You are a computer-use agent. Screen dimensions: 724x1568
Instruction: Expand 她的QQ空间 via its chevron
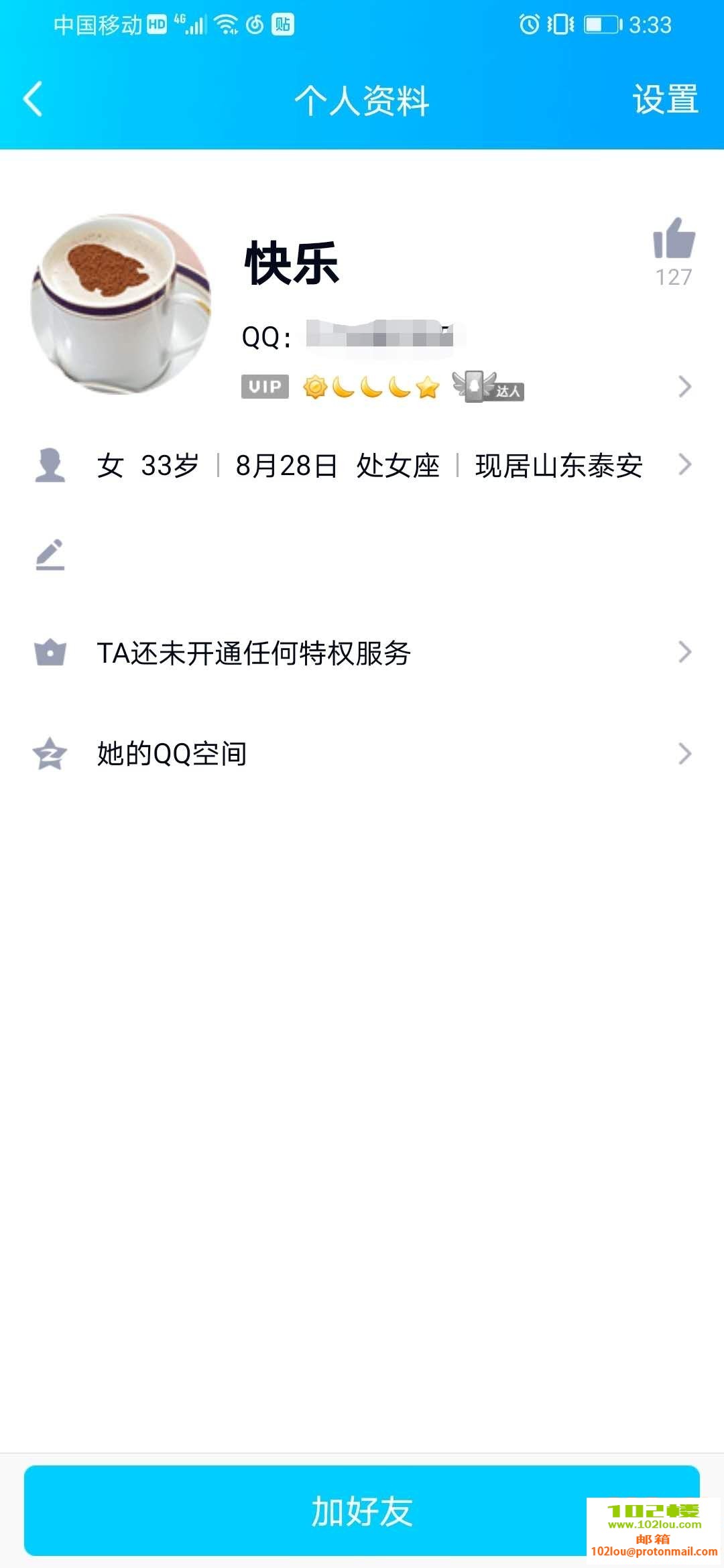(x=684, y=753)
